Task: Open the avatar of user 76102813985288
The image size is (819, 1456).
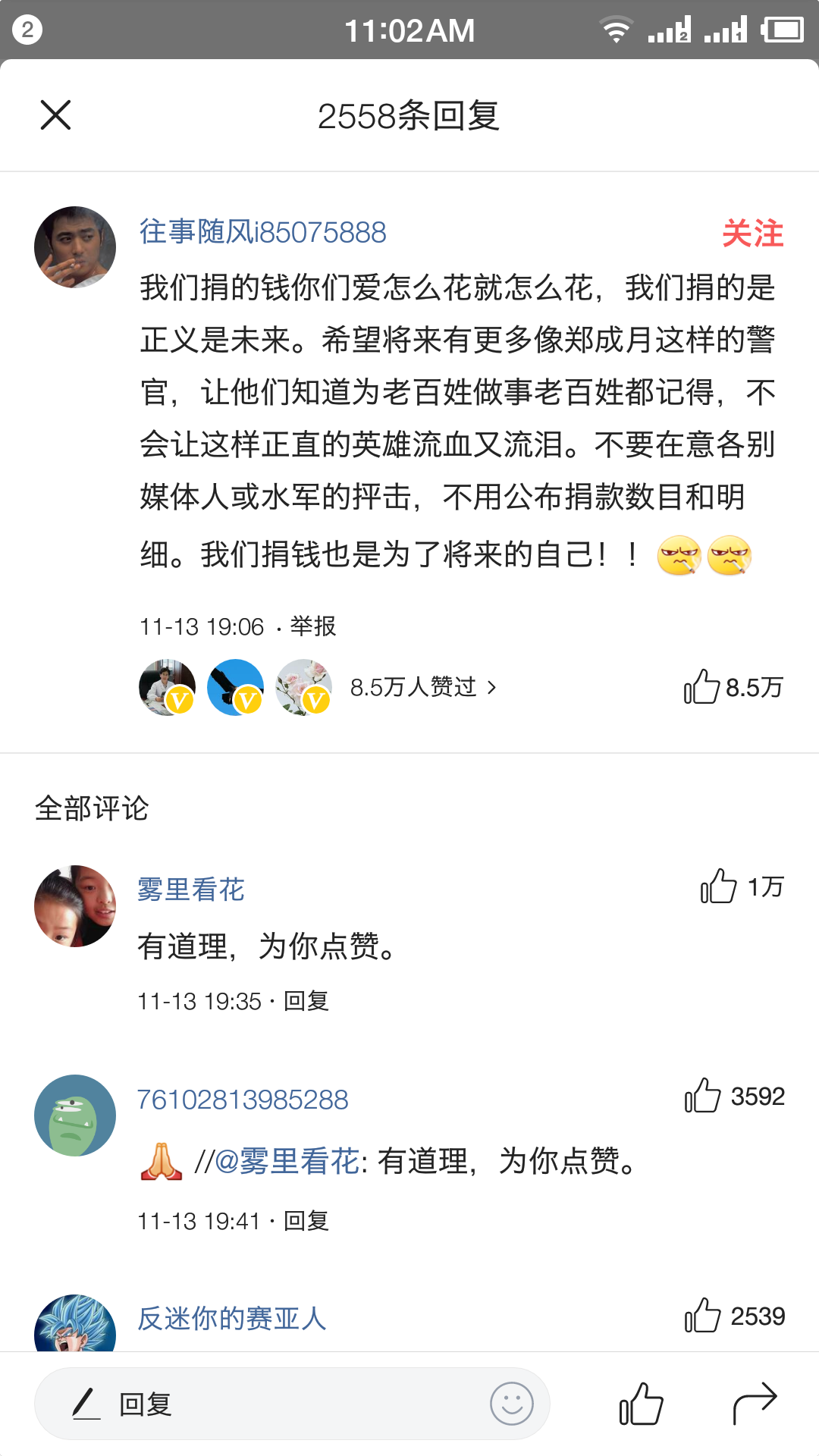Action: (x=75, y=1116)
